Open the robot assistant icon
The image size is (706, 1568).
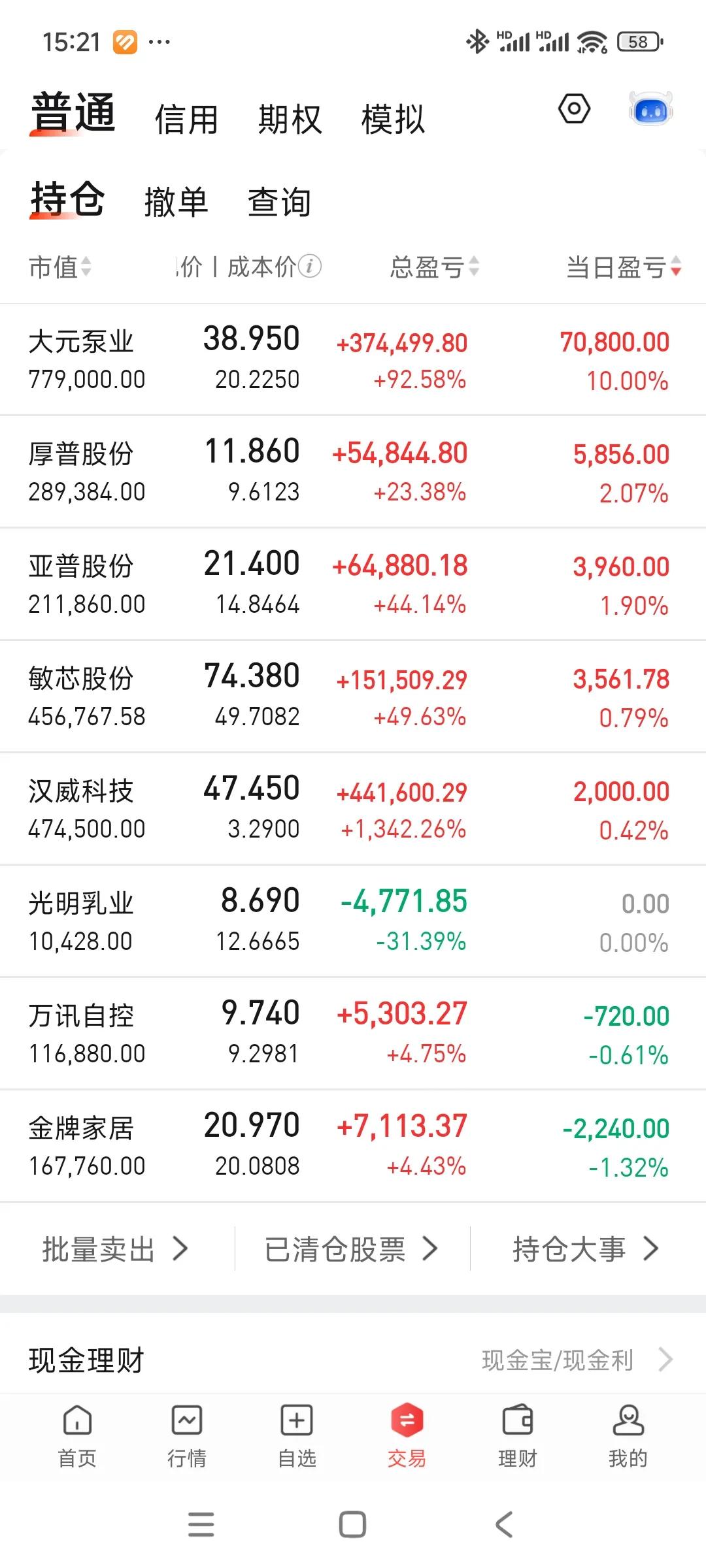650,109
